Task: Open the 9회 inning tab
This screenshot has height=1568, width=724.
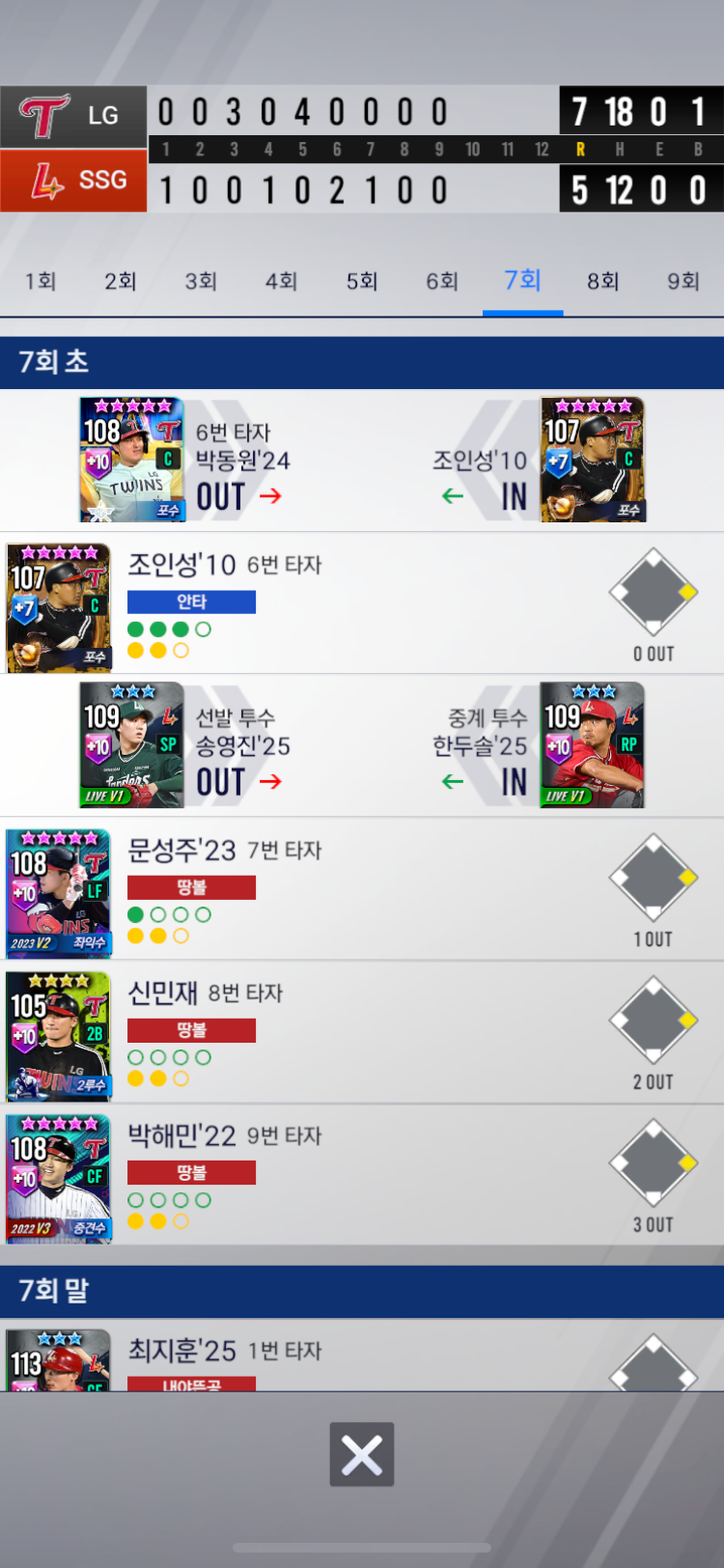Action: [x=683, y=282]
